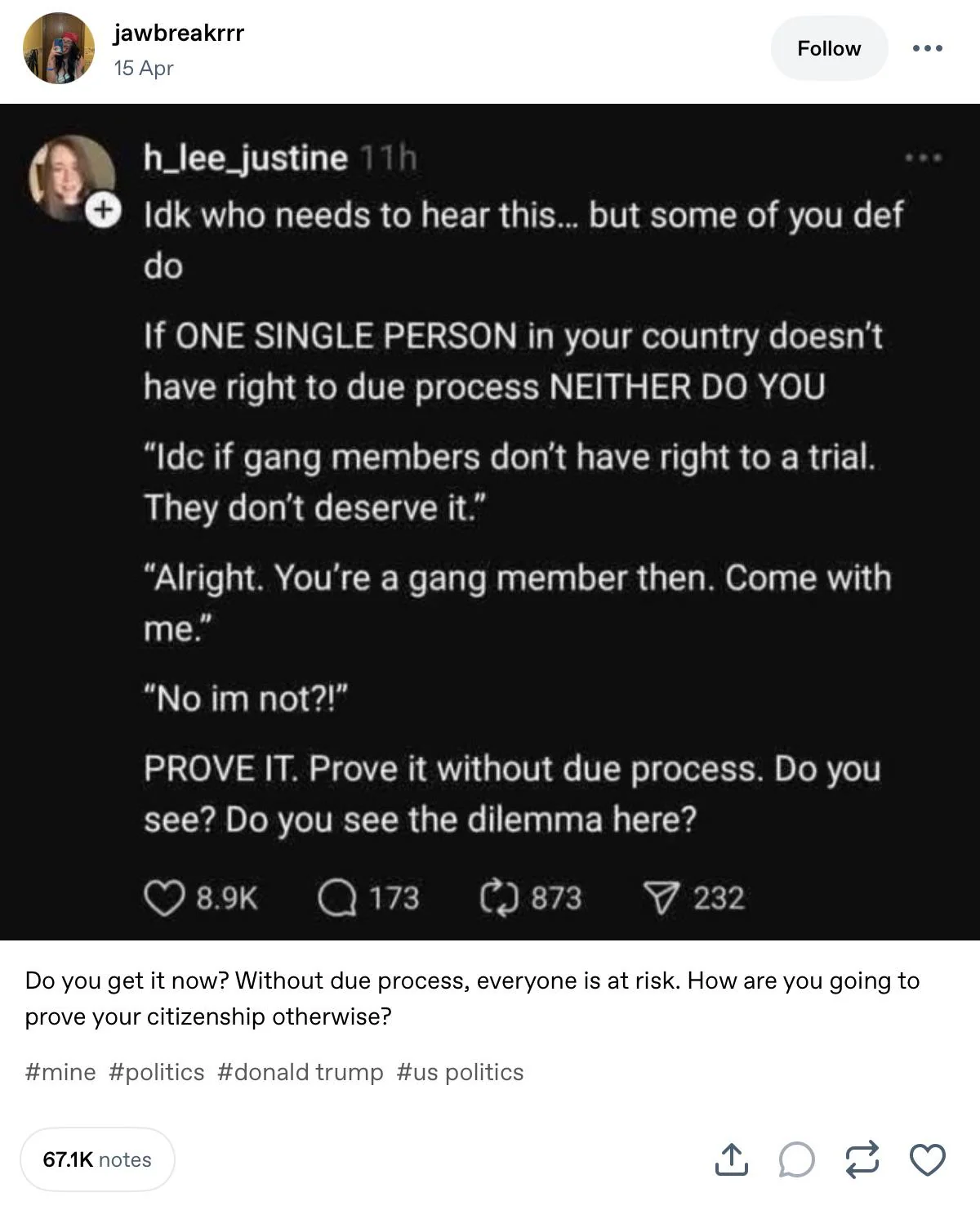980x1215 pixels.
Task: Open the #mine tag
Action: pyautogui.click(x=60, y=1072)
